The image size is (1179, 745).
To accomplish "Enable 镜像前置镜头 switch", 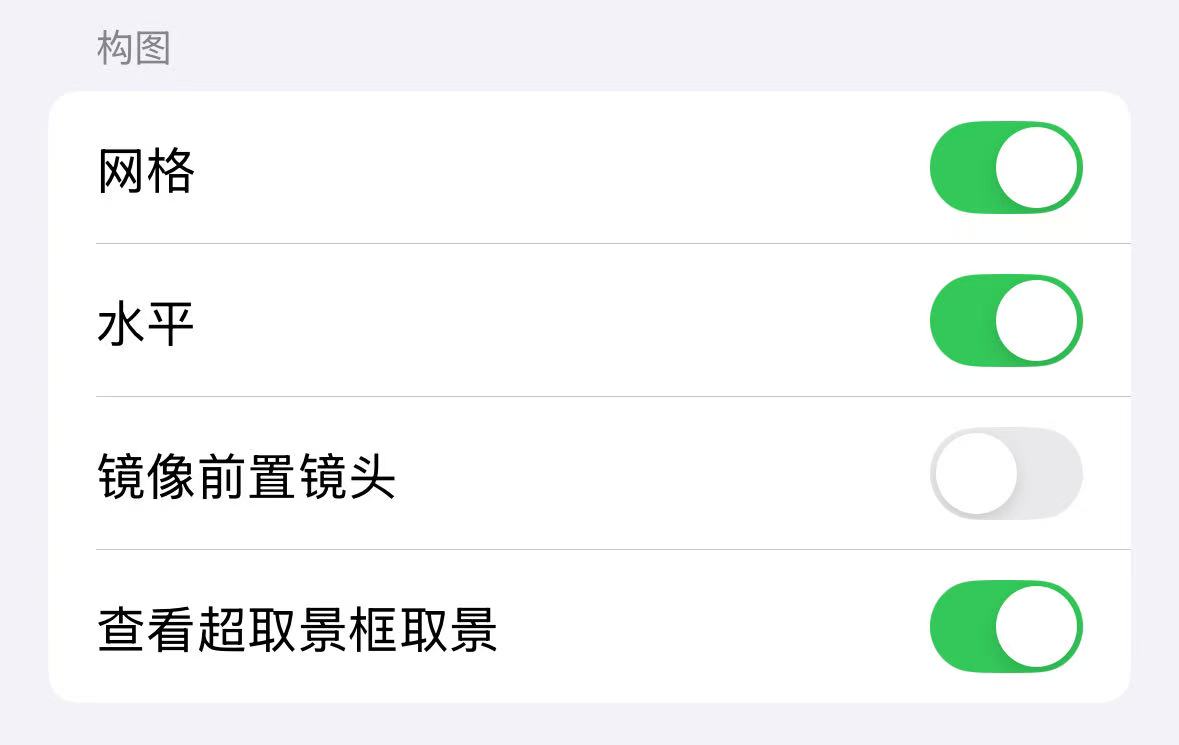I will [1006, 473].
